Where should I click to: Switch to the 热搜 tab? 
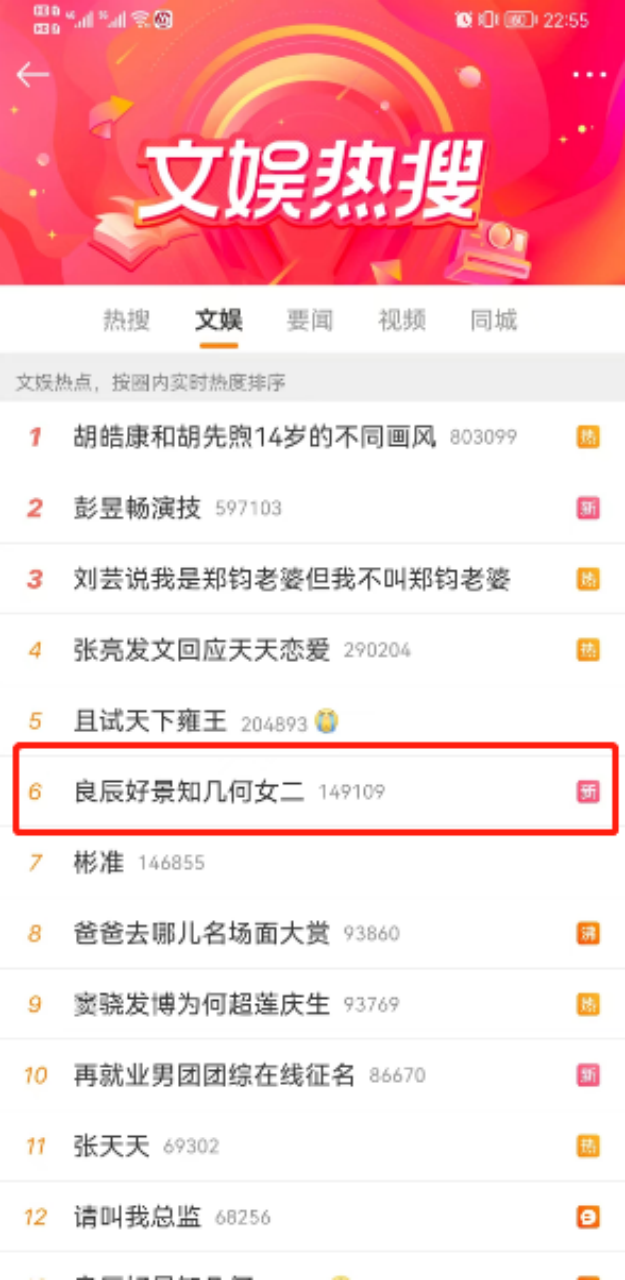[x=126, y=320]
